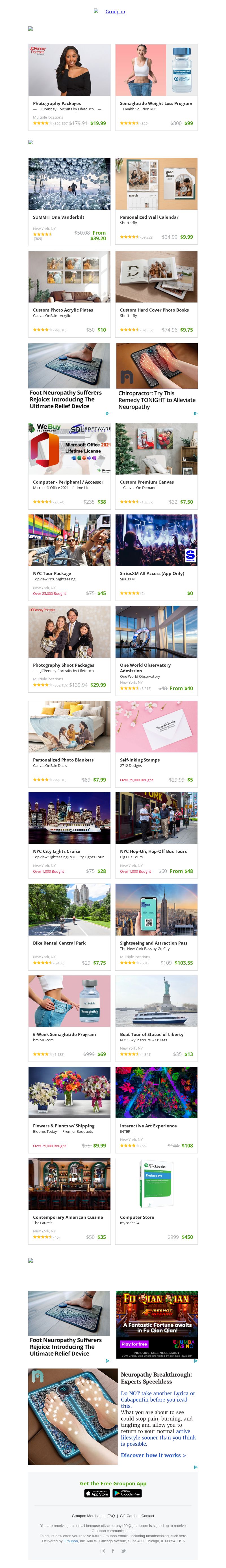Open the FAQ link in the footer

(x=111, y=1516)
